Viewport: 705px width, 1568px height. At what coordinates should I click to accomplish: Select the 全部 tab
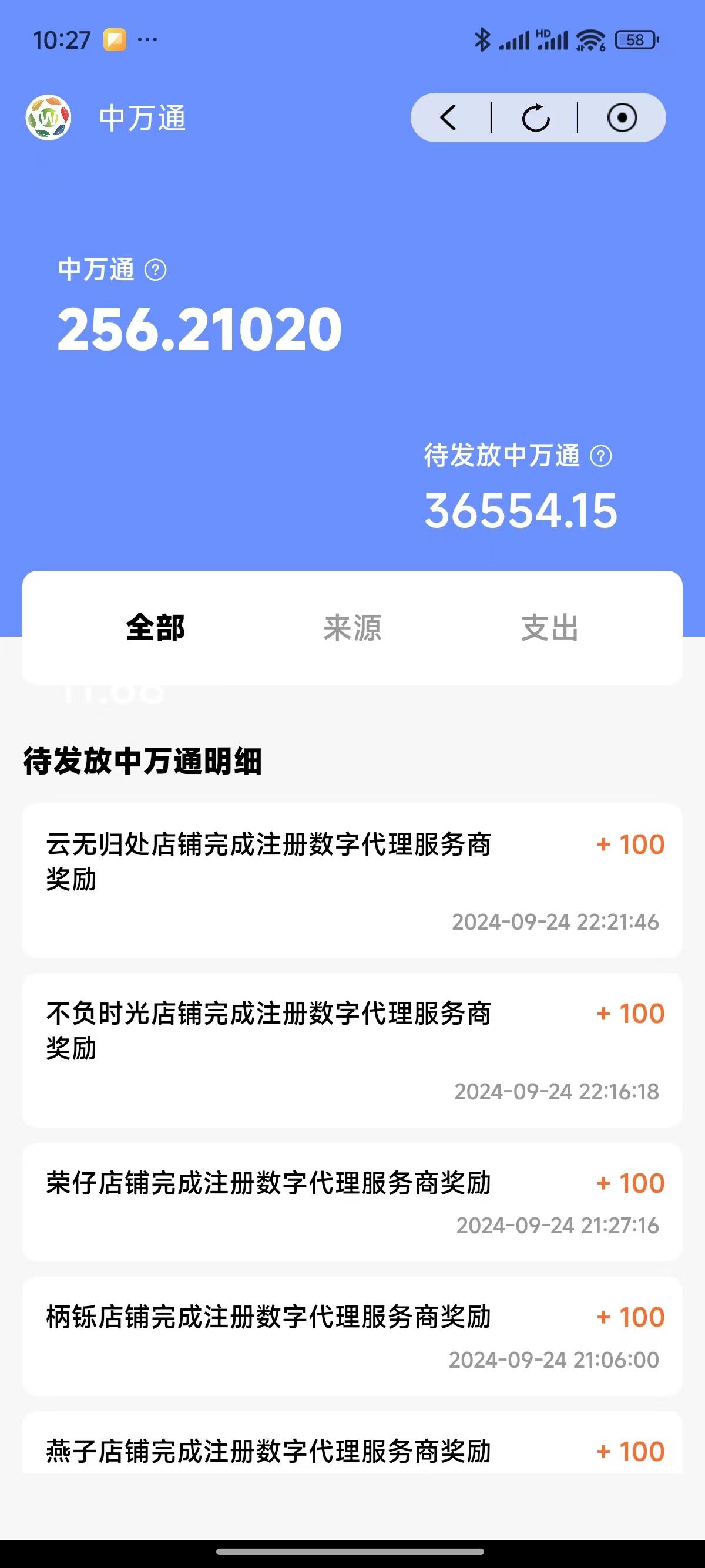coord(155,628)
